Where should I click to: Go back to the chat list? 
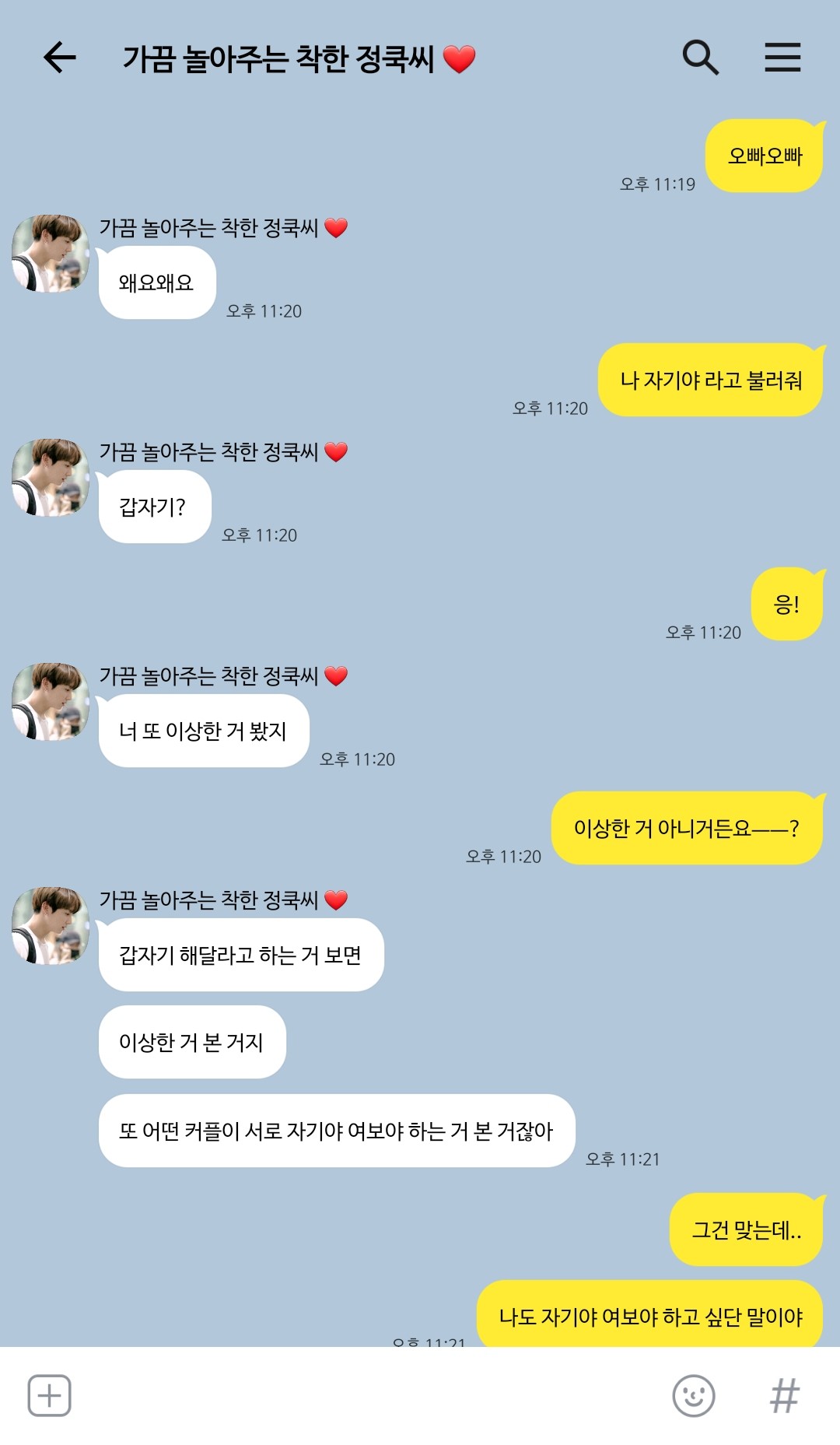tap(59, 58)
